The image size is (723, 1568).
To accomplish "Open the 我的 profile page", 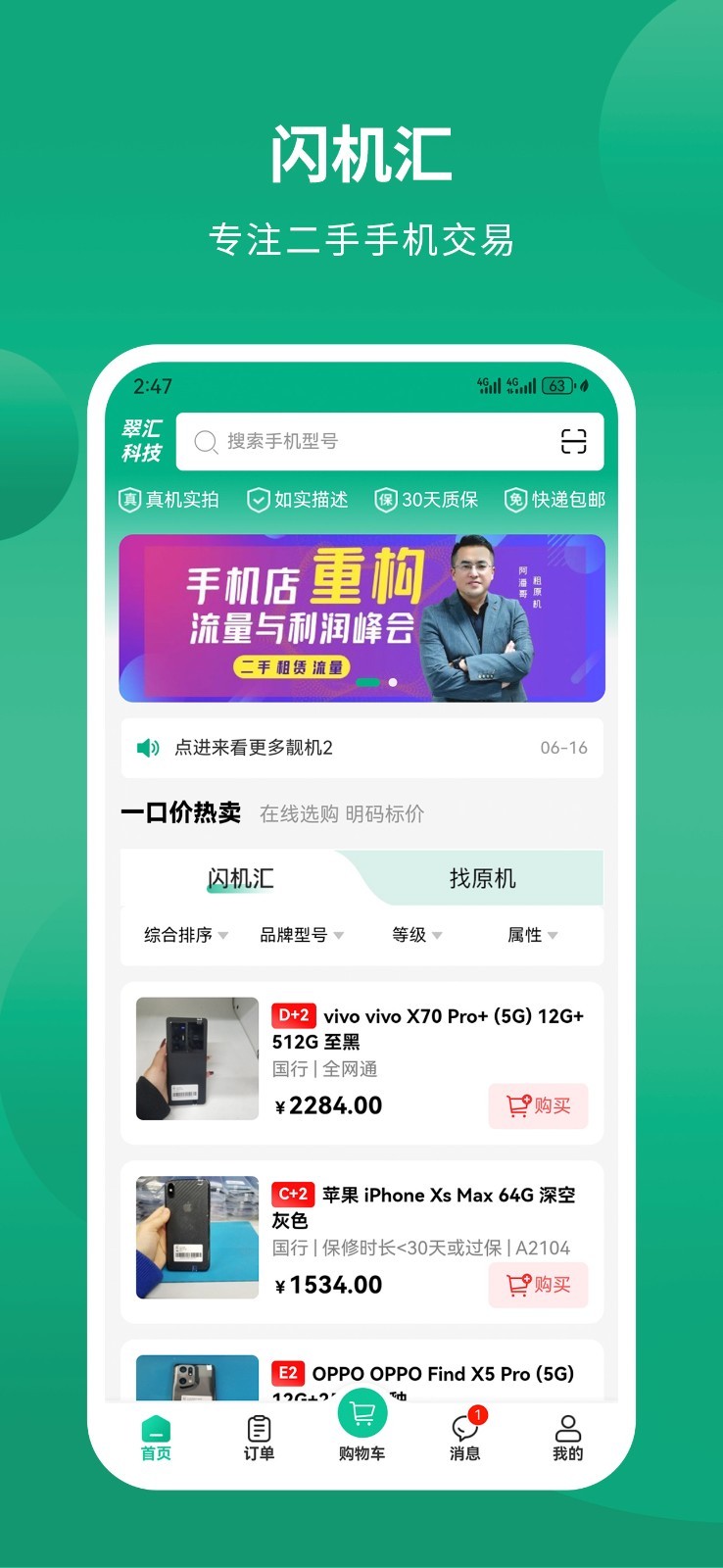I will click(568, 1435).
